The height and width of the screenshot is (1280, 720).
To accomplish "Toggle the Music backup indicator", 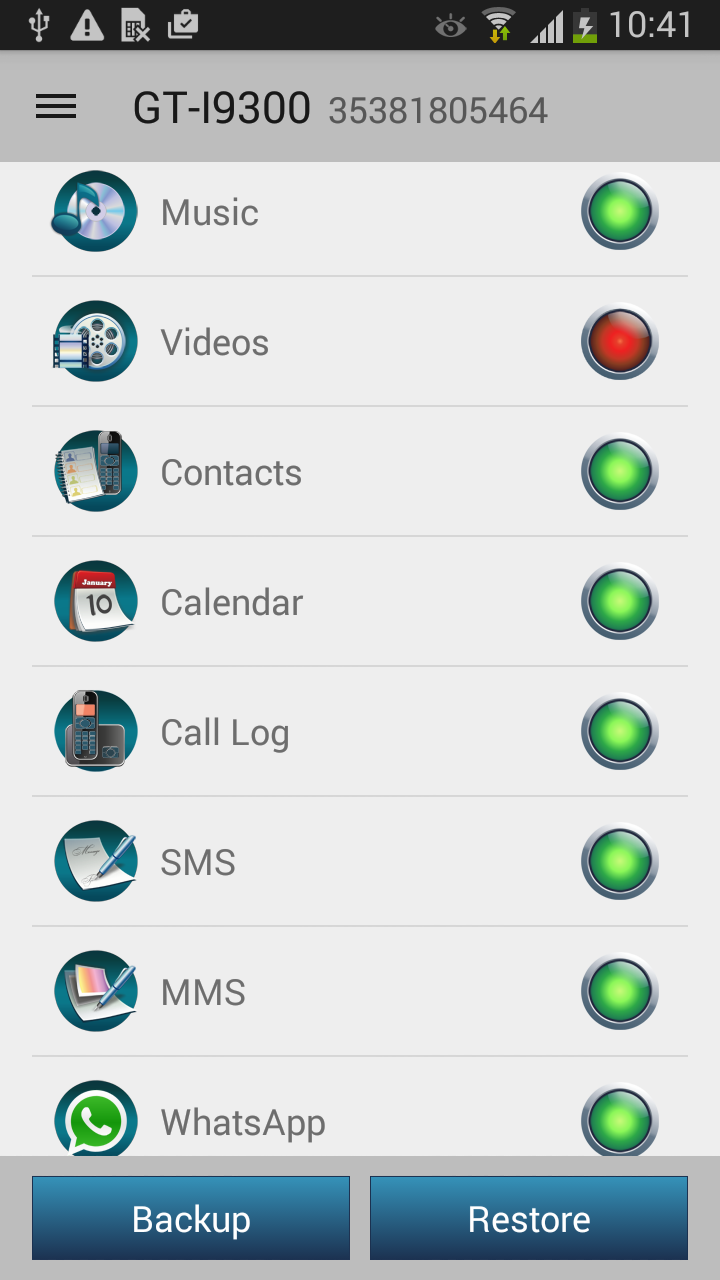I will [x=619, y=212].
